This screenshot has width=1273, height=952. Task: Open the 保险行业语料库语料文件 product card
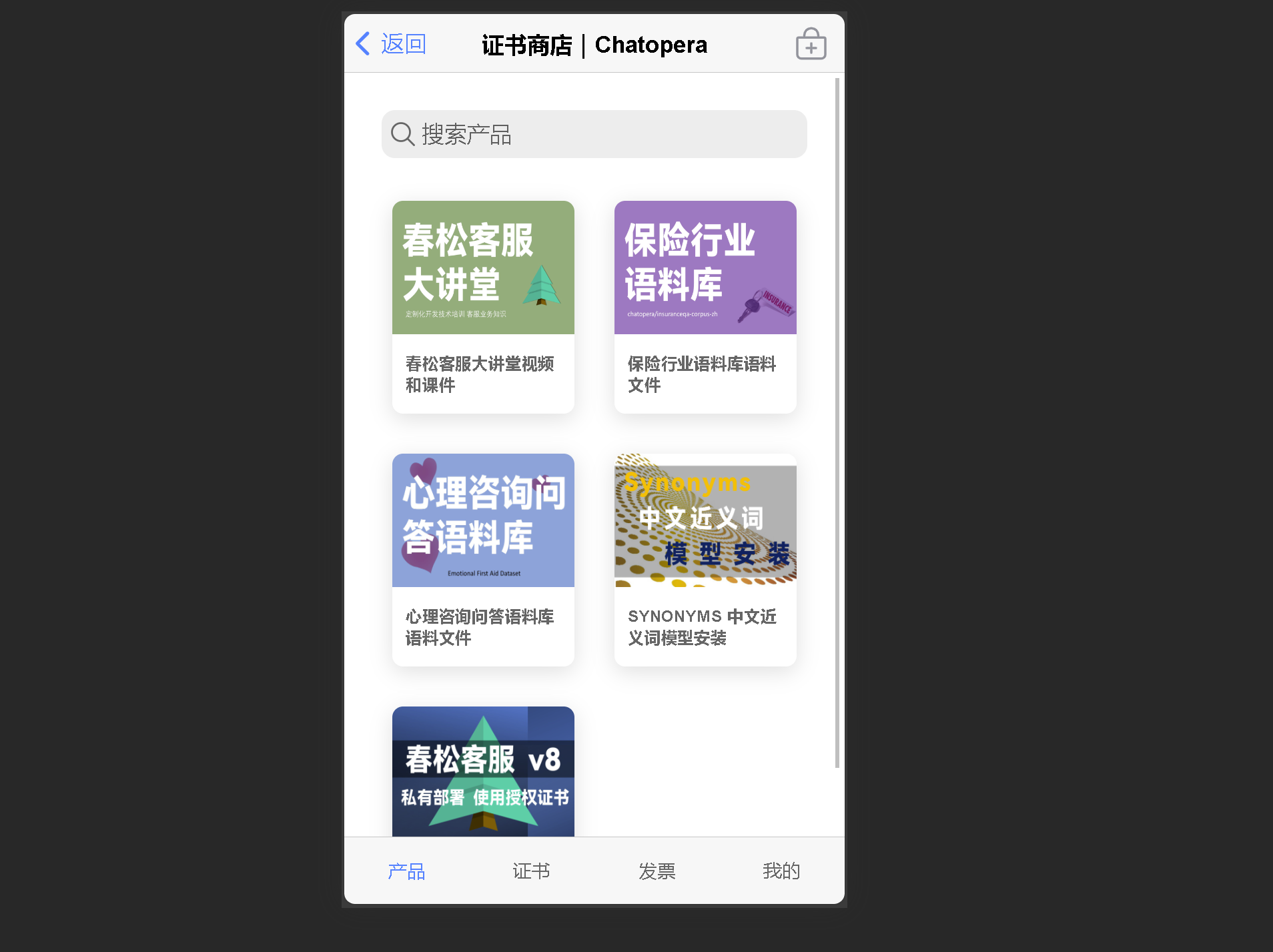point(705,307)
